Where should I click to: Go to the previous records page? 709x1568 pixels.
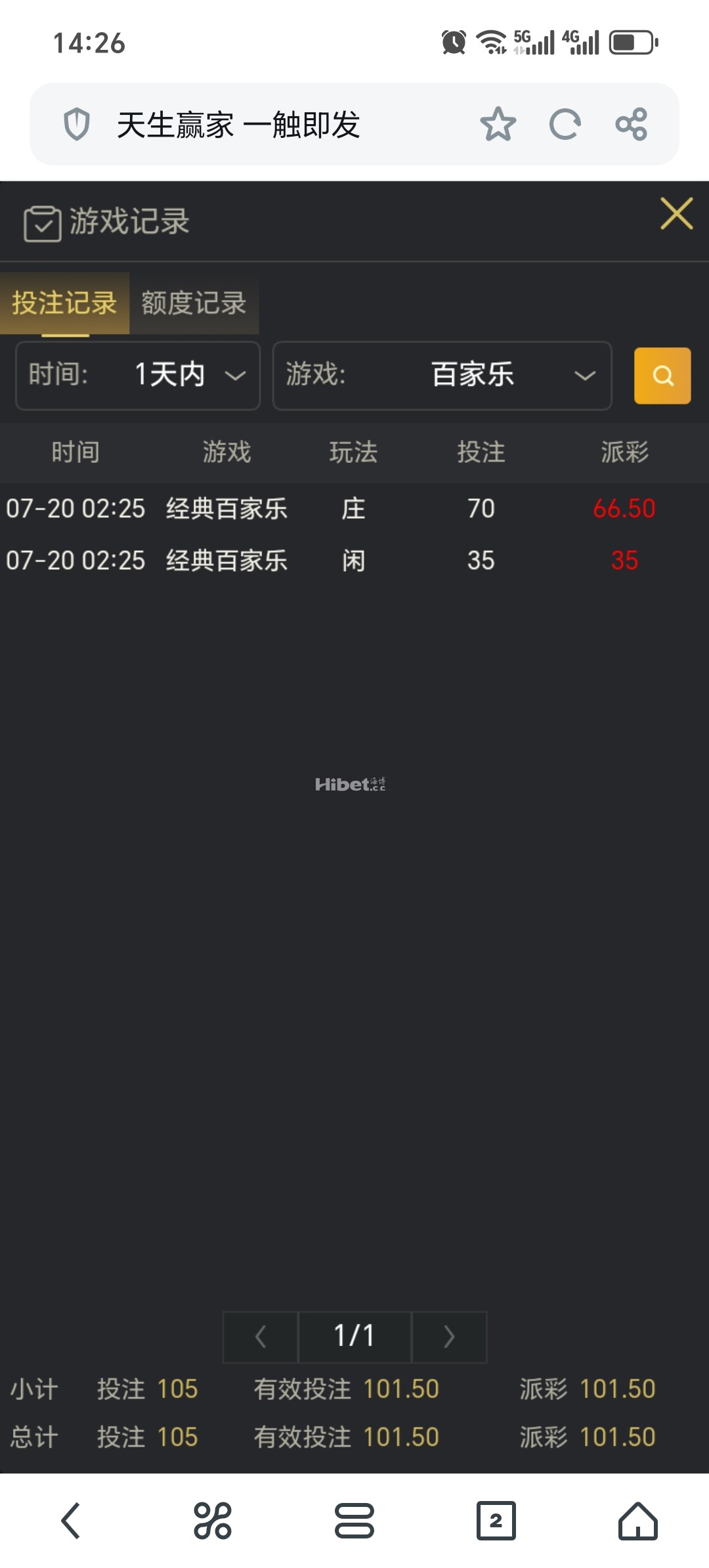[x=261, y=1337]
